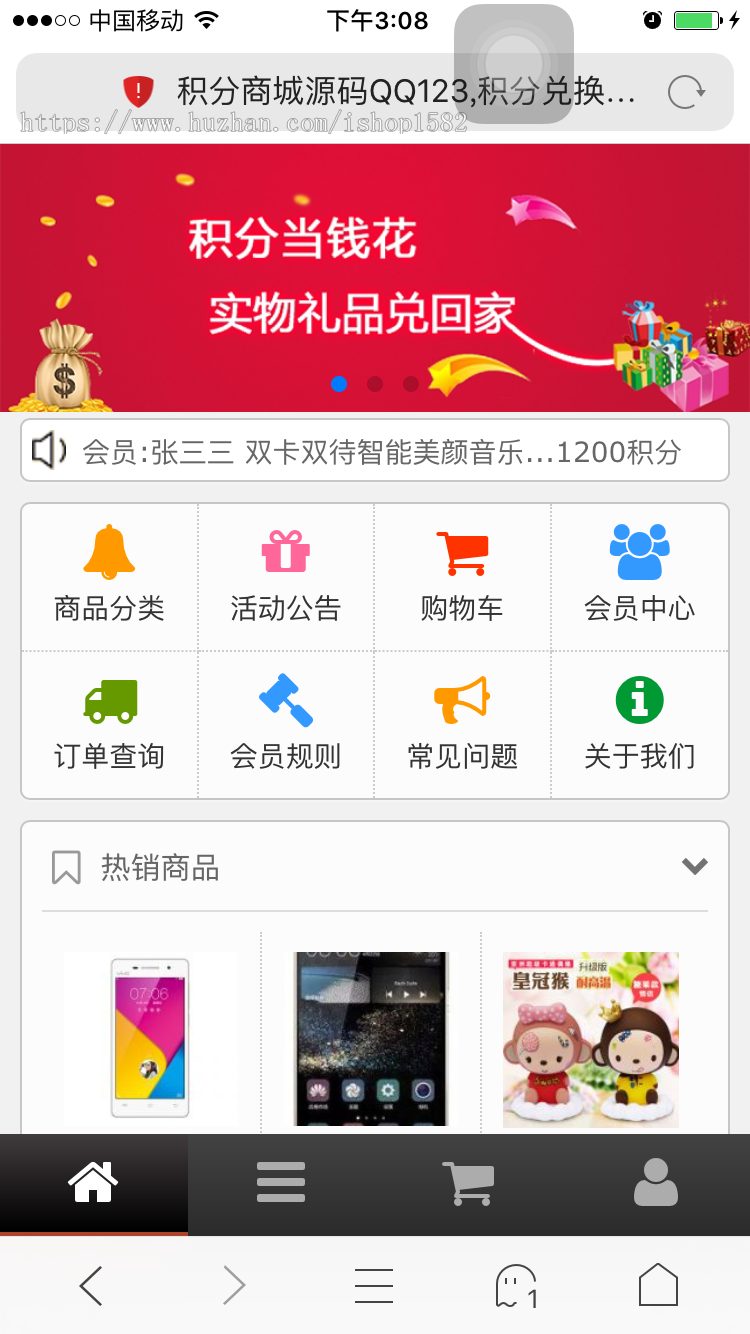
Task: Collapse the 热销商品 section with its chevron
Action: click(694, 866)
